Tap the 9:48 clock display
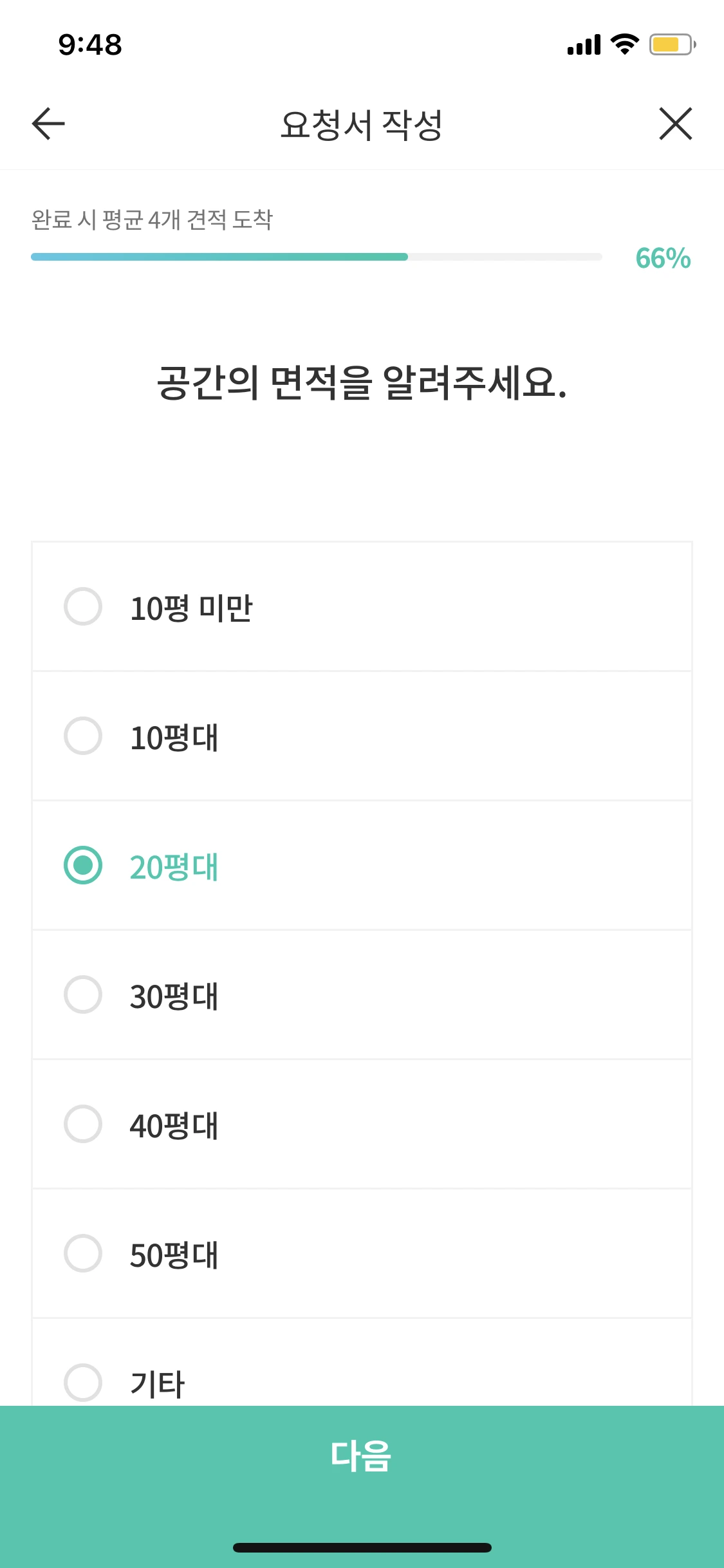The image size is (724, 1568). click(x=88, y=44)
